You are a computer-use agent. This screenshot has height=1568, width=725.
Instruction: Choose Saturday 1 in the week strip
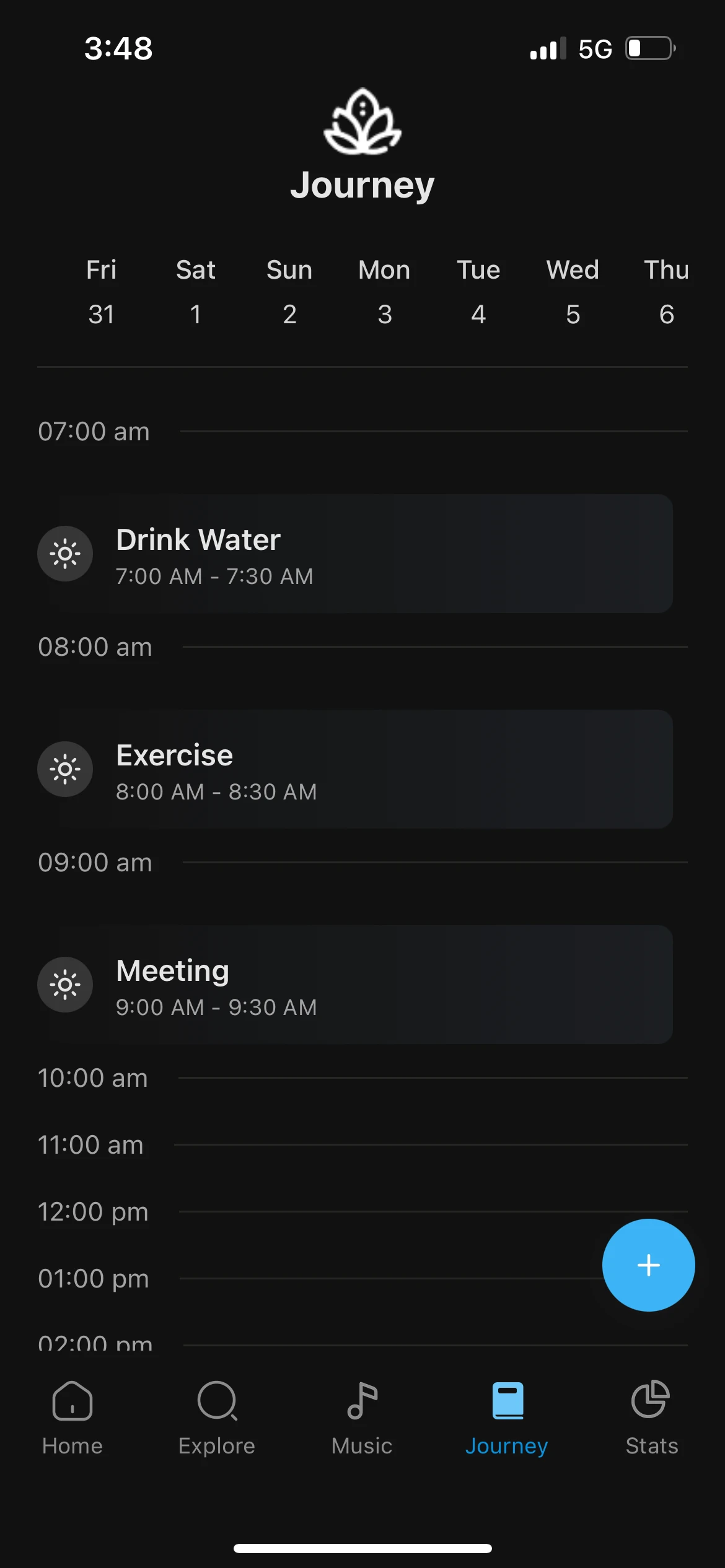pos(196,292)
